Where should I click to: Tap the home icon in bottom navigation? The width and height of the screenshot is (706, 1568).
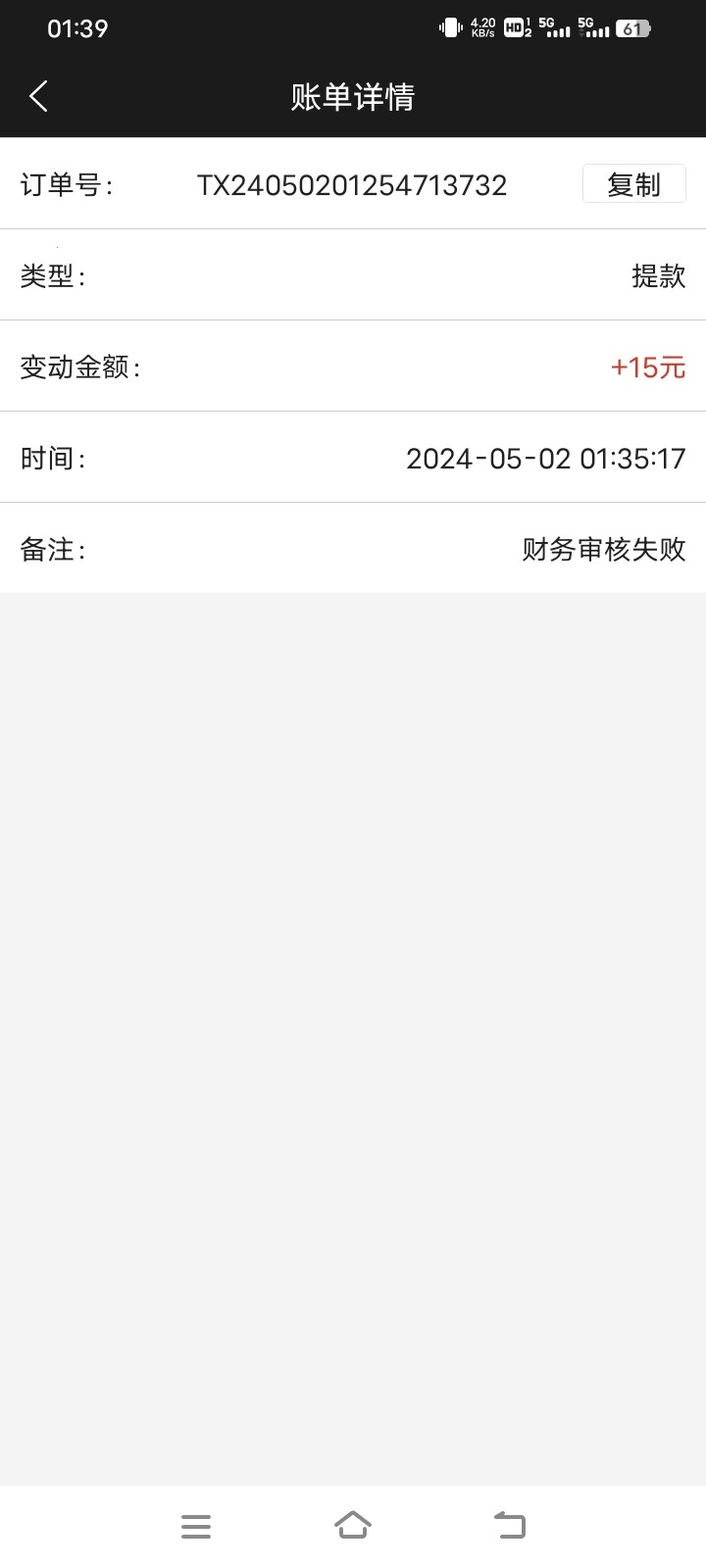click(353, 1525)
